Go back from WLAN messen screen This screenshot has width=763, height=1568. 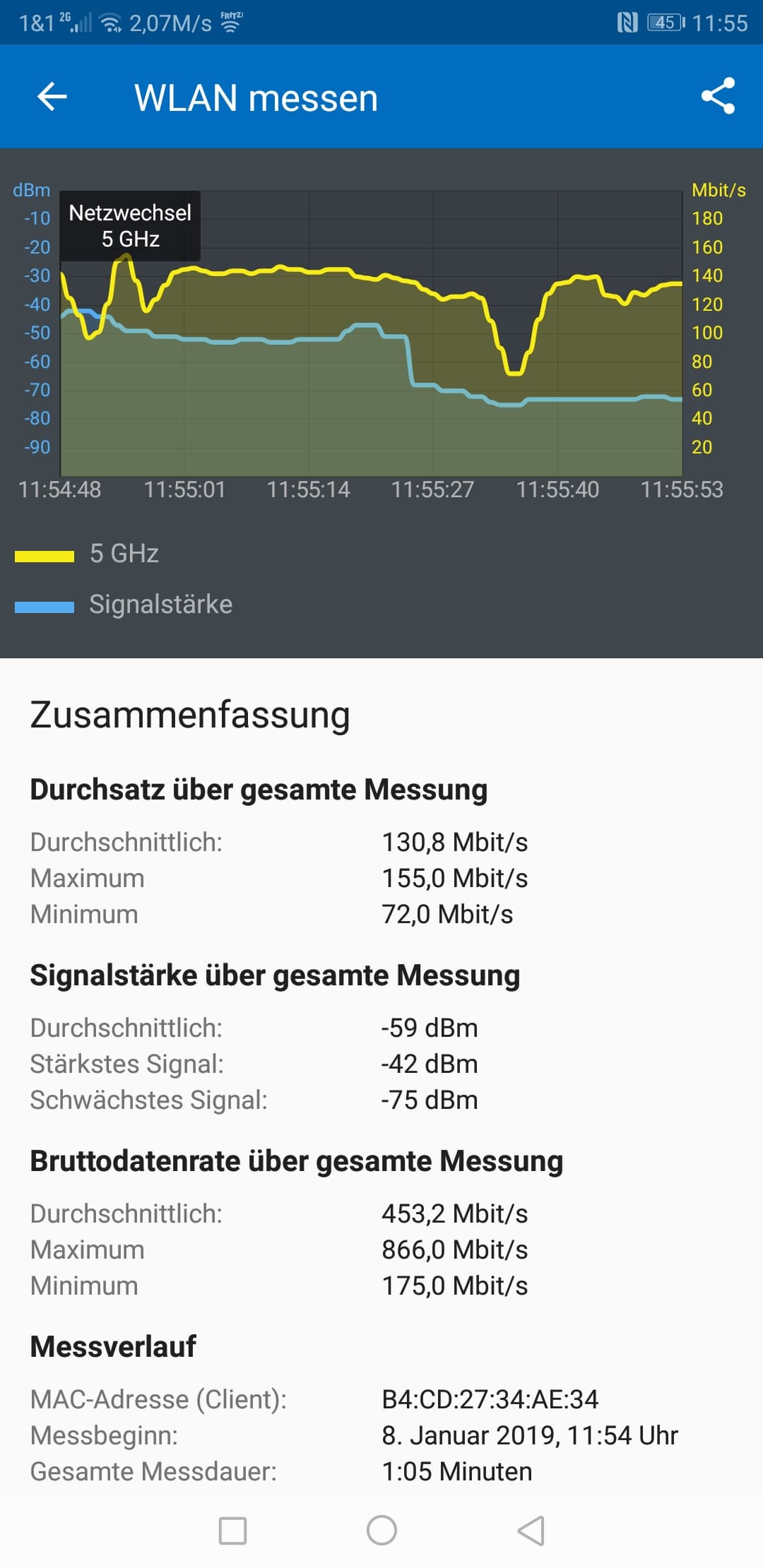(x=52, y=96)
